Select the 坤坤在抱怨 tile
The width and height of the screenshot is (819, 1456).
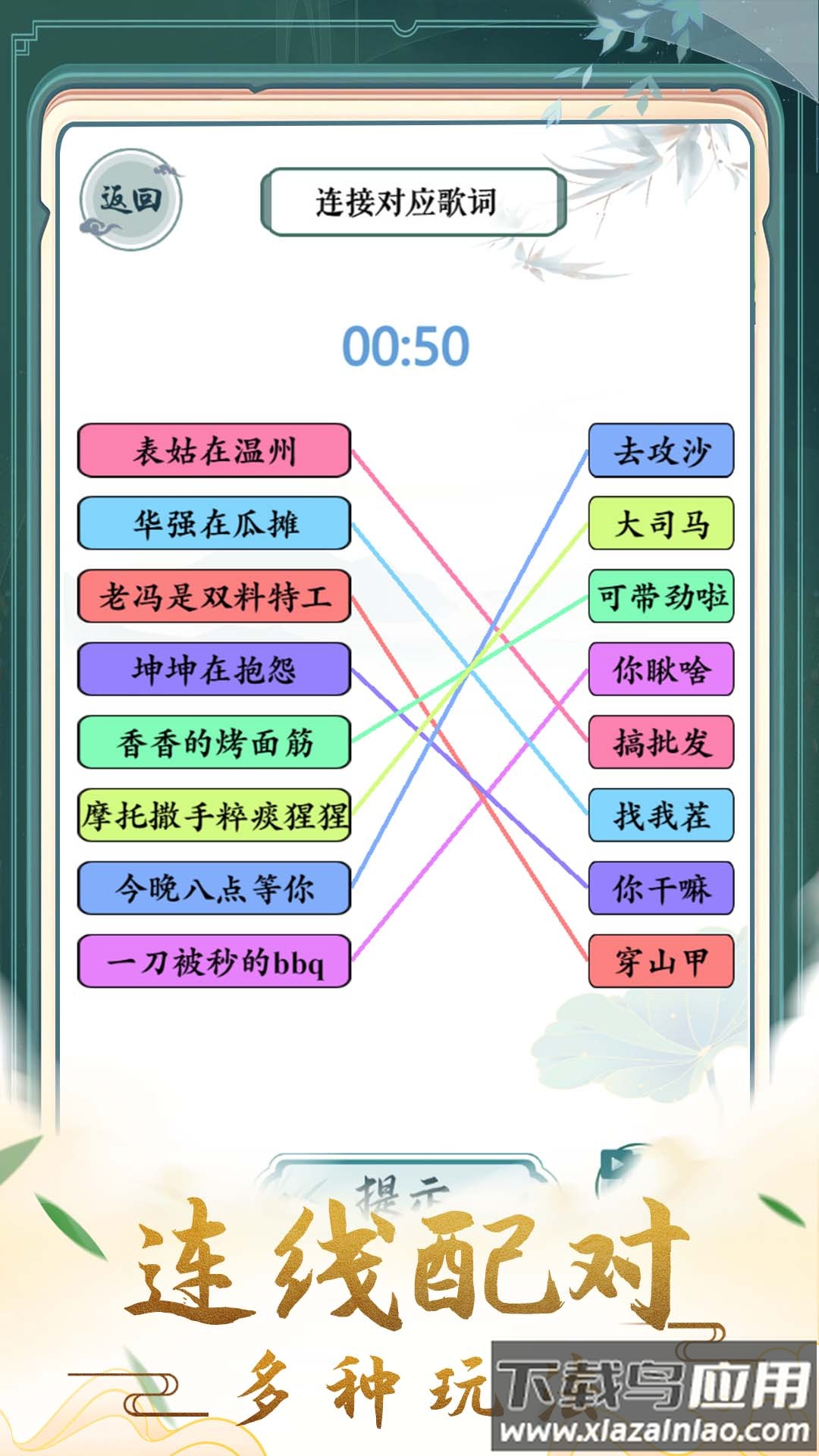[x=215, y=669]
